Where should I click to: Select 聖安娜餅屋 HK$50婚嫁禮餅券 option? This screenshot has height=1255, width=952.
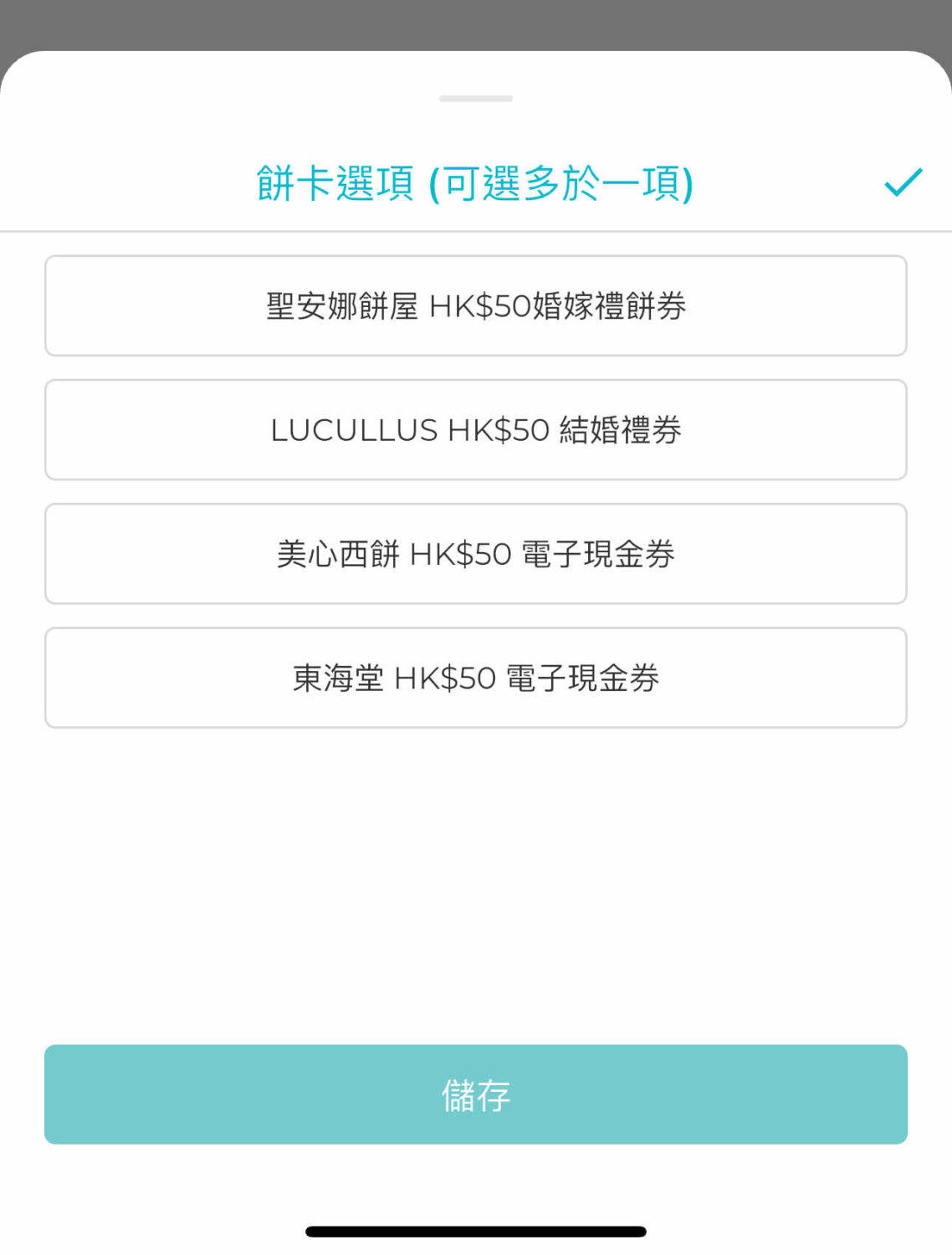[475, 305]
